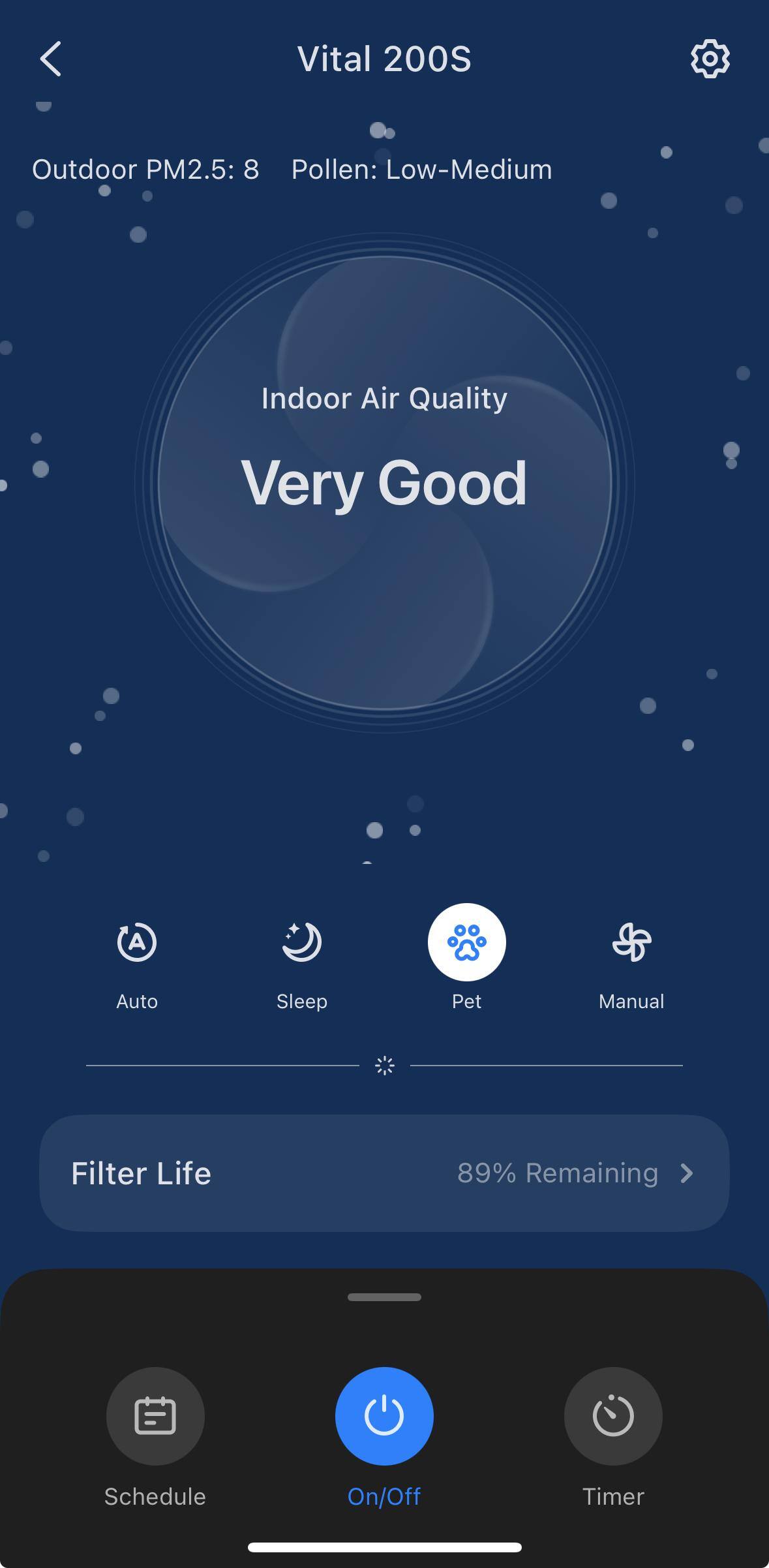This screenshot has height=1568, width=769.
Task: Tap the display brightness light icon
Action: pos(385,1066)
